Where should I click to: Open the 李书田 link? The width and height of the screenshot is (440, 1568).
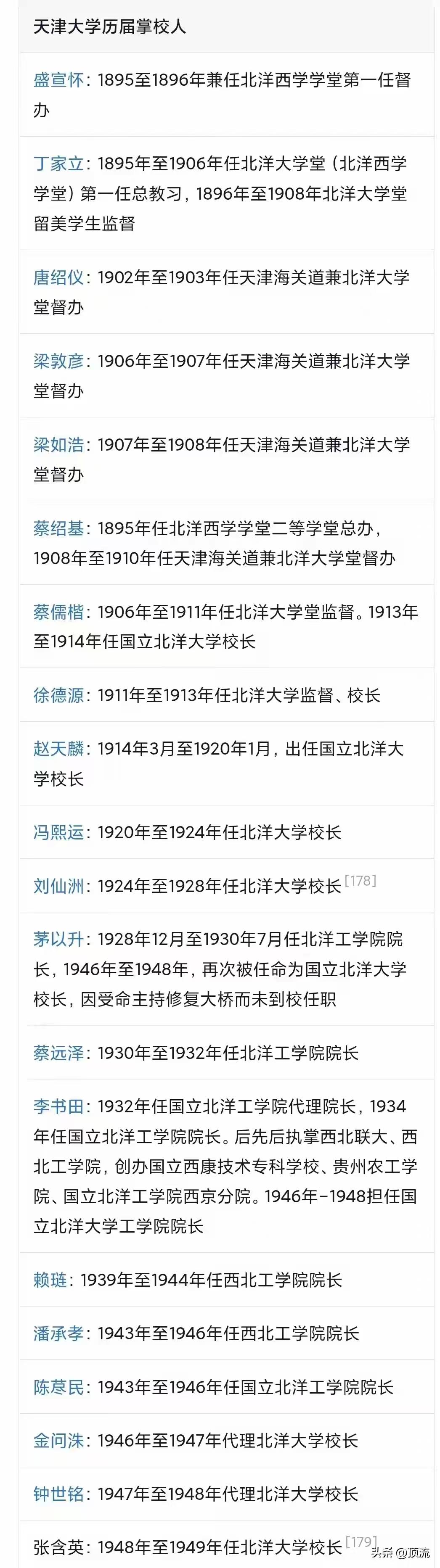(58, 1106)
